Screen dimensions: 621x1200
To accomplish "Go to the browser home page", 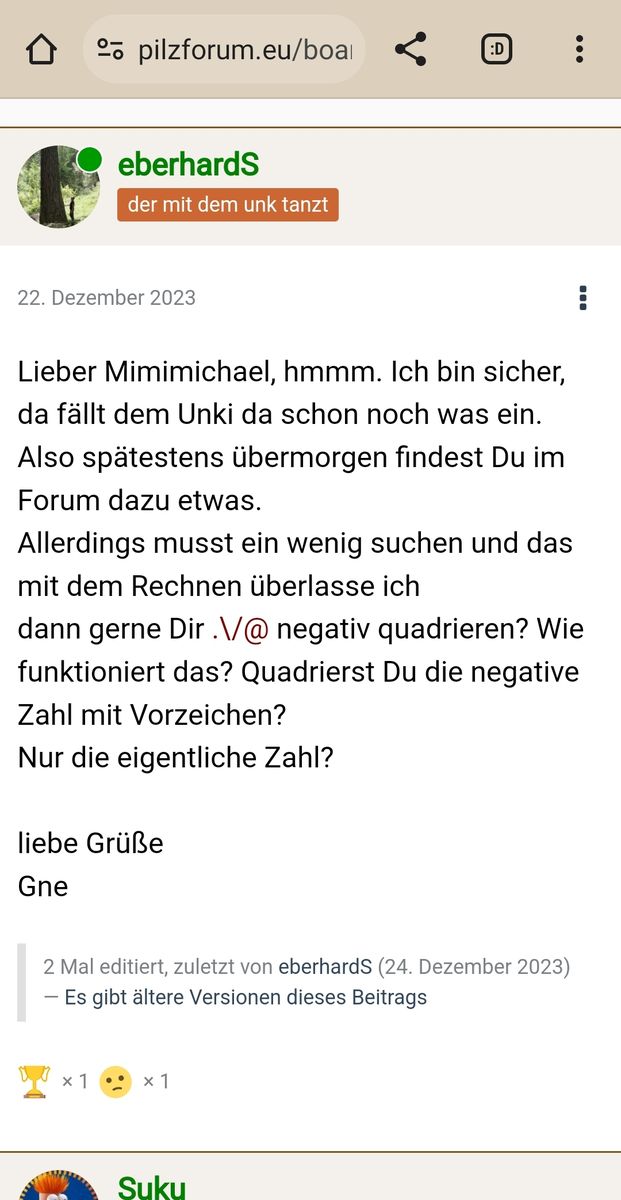I will (41, 49).
